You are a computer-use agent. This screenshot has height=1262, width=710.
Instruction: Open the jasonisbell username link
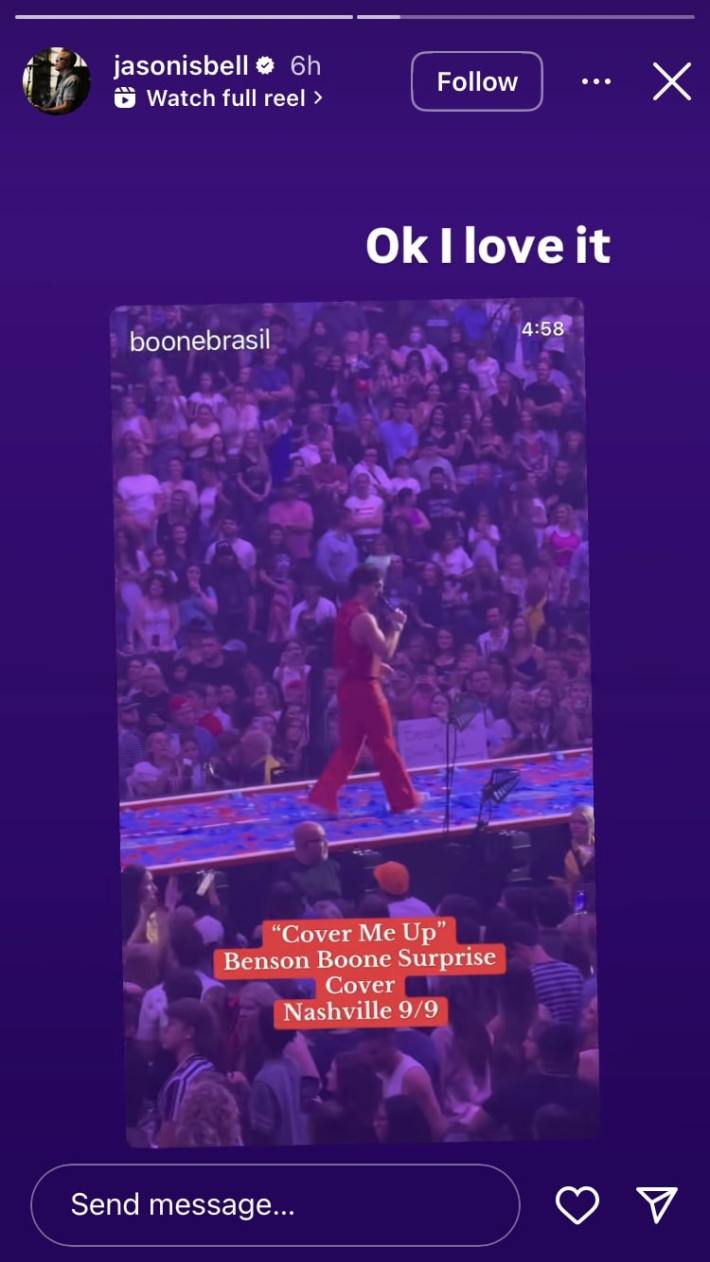180,66
